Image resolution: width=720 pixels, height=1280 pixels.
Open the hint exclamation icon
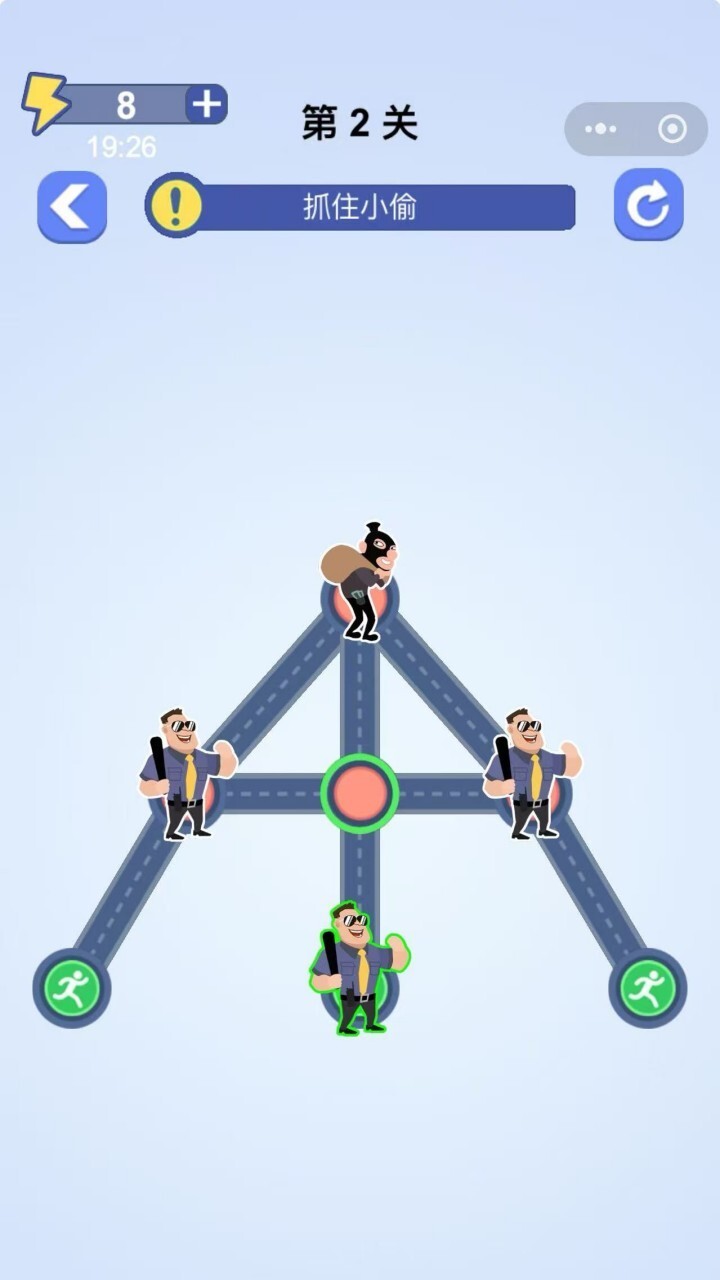(x=177, y=206)
